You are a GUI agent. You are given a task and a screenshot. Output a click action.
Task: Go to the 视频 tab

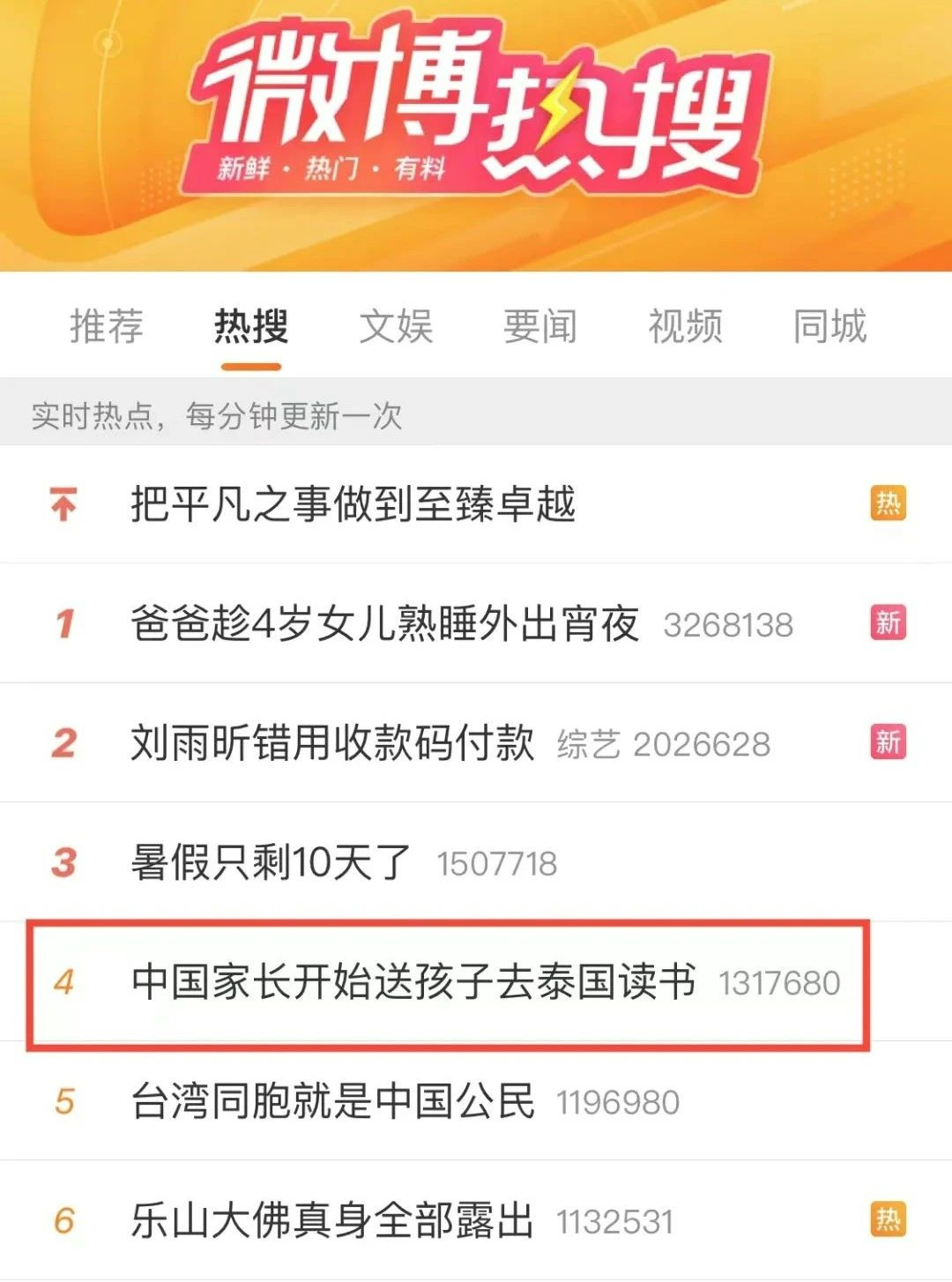pyautogui.click(x=685, y=326)
